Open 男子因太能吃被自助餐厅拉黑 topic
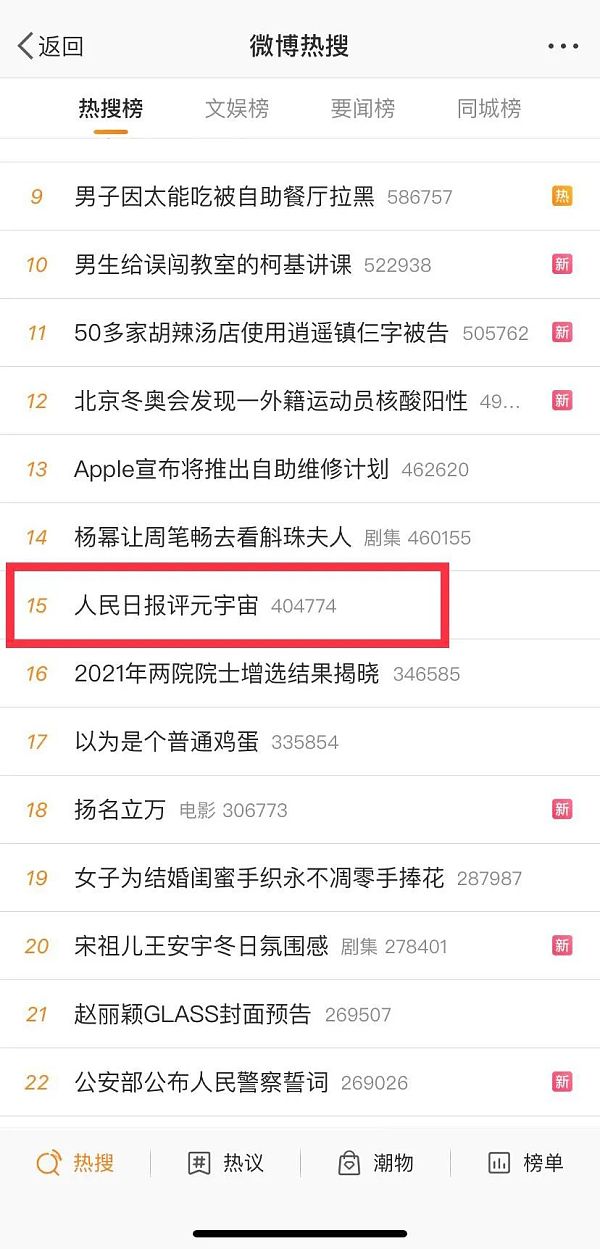Viewport: 600px width, 1249px height. [x=224, y=197]
